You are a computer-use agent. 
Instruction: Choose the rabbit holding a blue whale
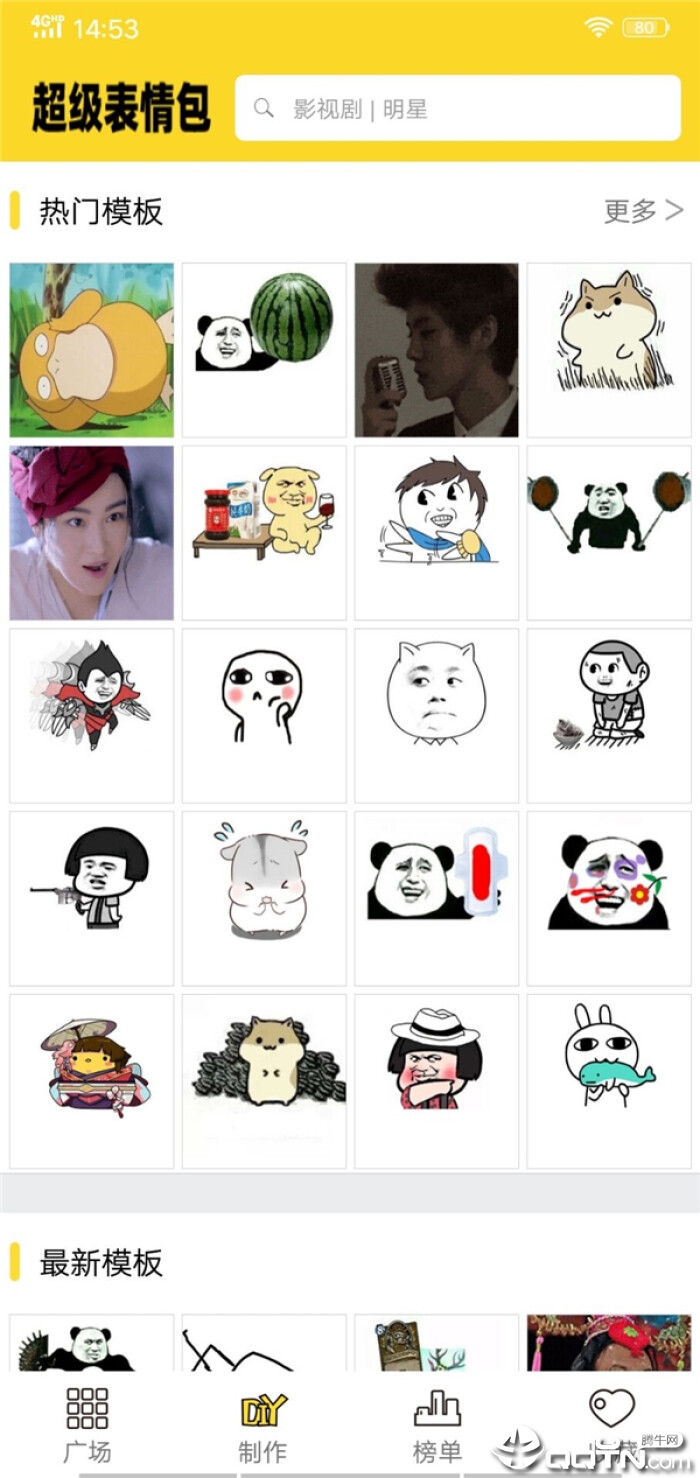[x=609, y=1081]
